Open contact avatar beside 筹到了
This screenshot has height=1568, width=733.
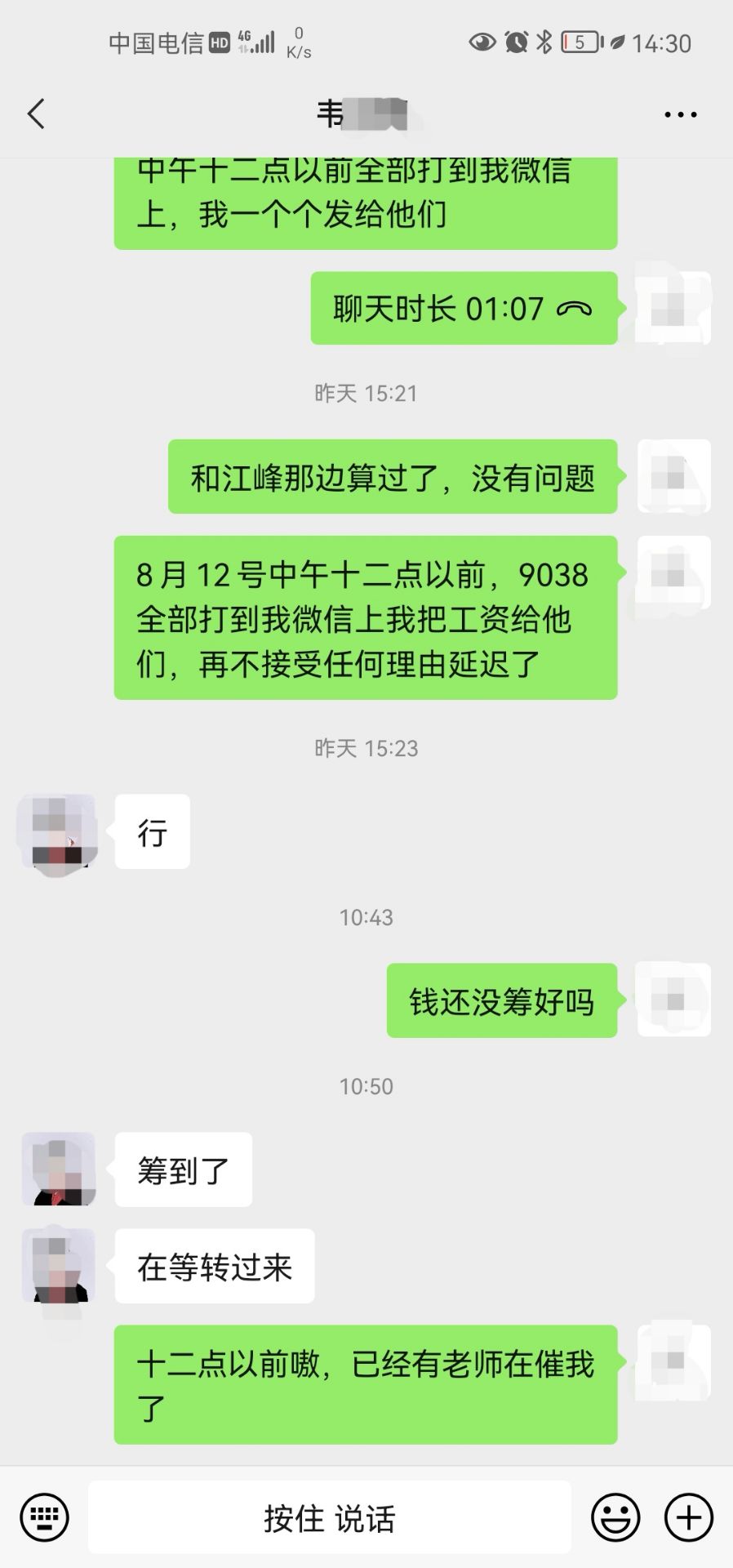point(59,1169)
